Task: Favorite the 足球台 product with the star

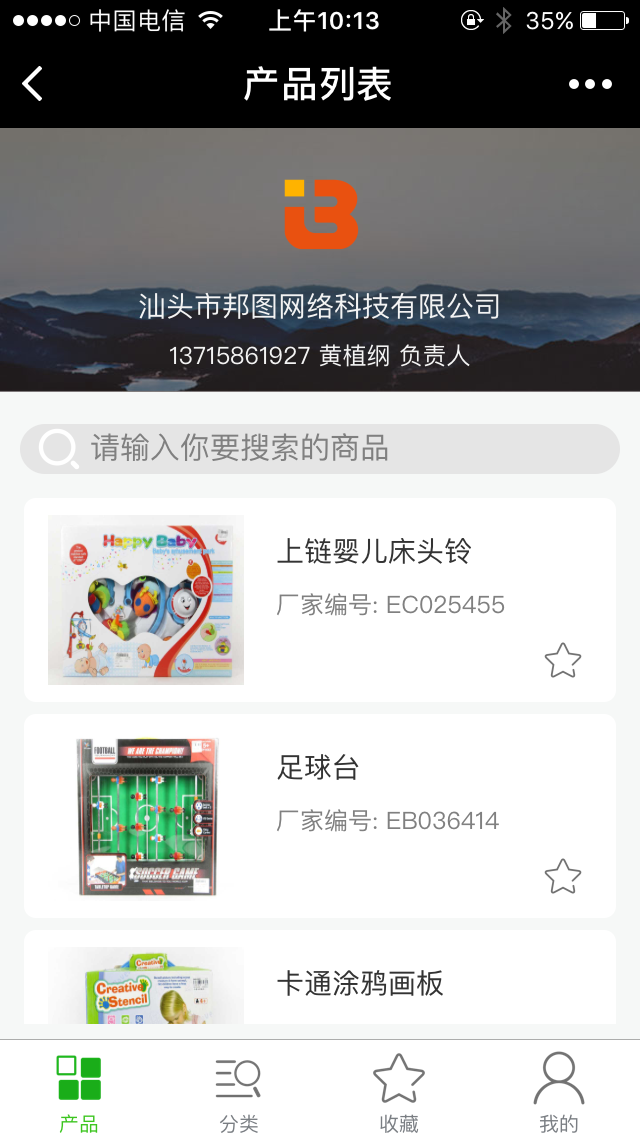Action: coord(563,877)
